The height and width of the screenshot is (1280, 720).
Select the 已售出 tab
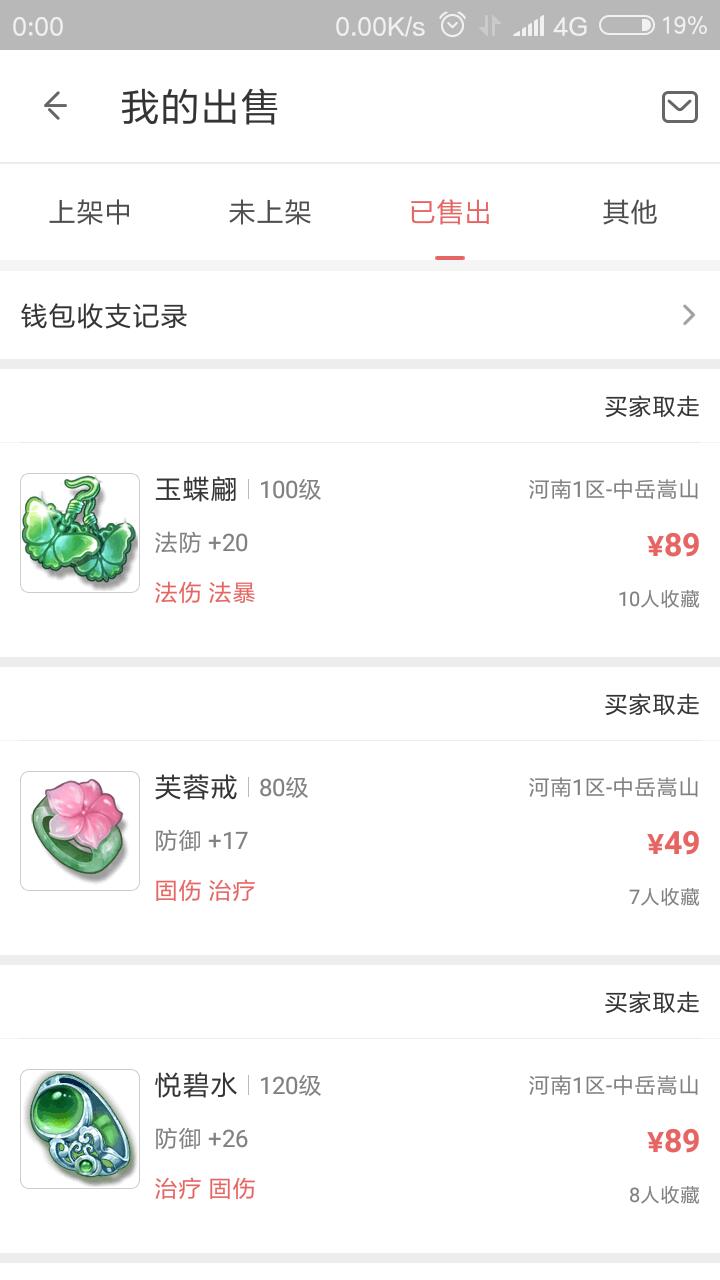pyautogui.click(x=450, y=213)
